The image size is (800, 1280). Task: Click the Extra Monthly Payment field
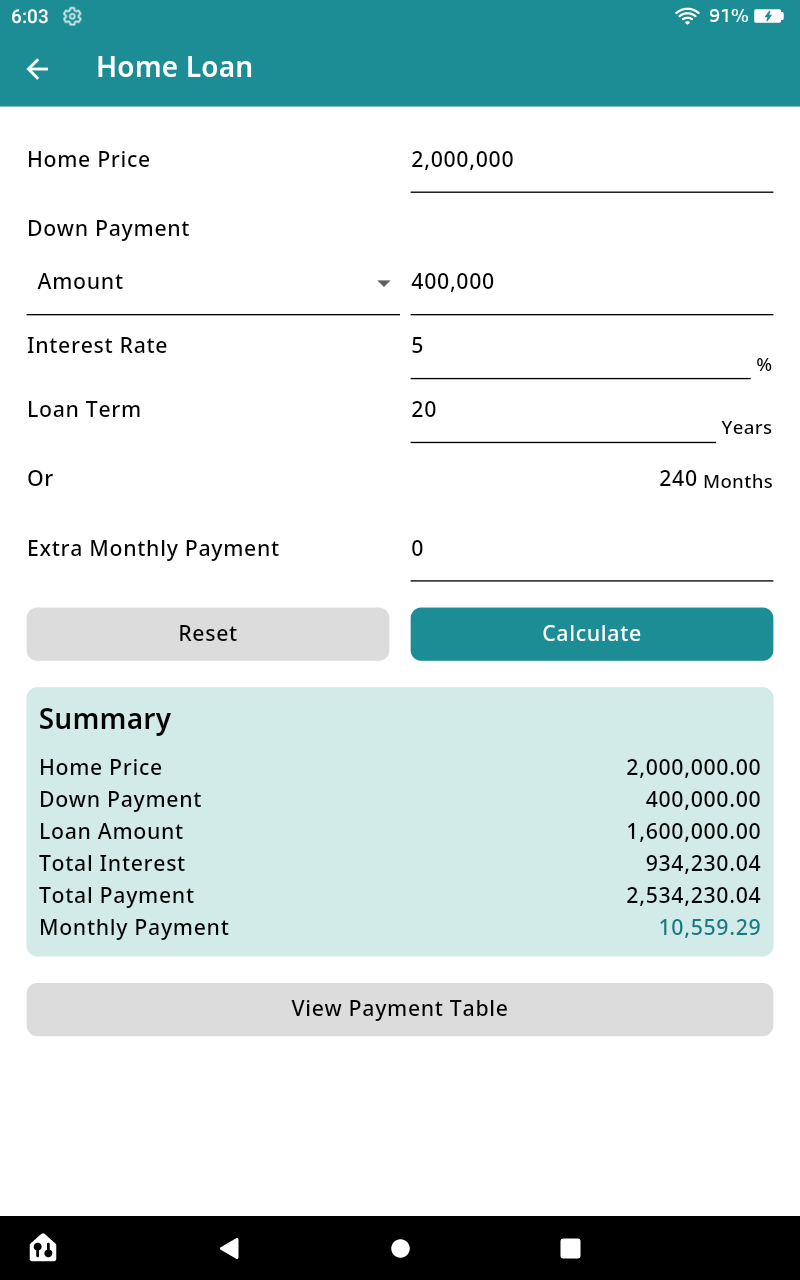[x=591, y=549]
